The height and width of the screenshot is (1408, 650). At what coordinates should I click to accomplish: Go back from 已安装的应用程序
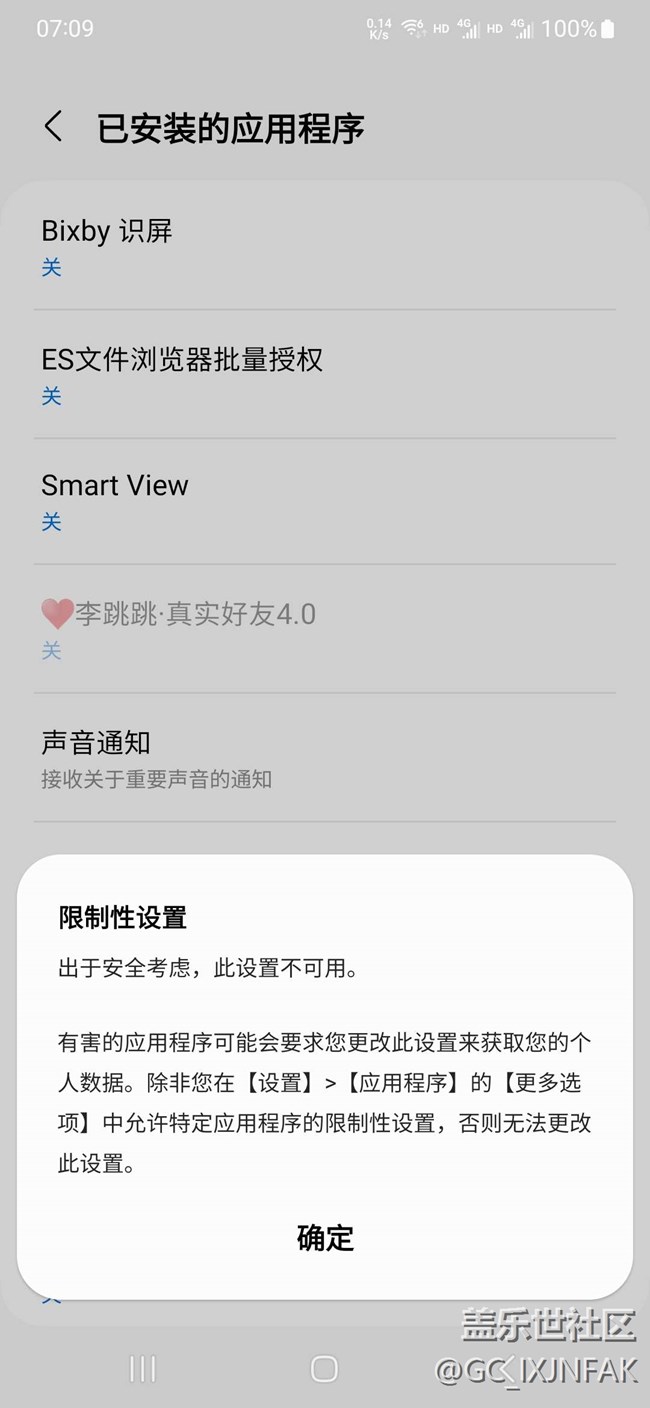pyautogui.click(x=54, y=128)
